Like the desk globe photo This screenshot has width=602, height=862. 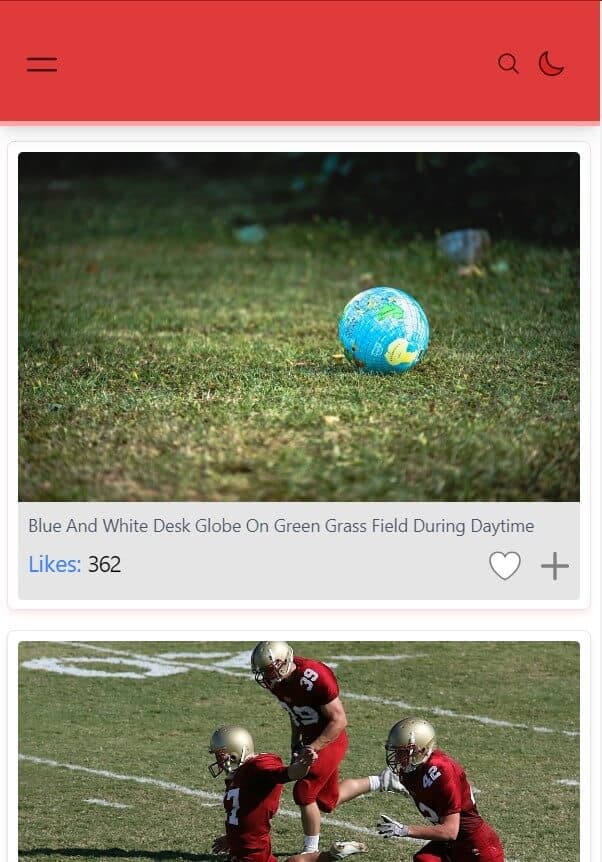[504, 566]
